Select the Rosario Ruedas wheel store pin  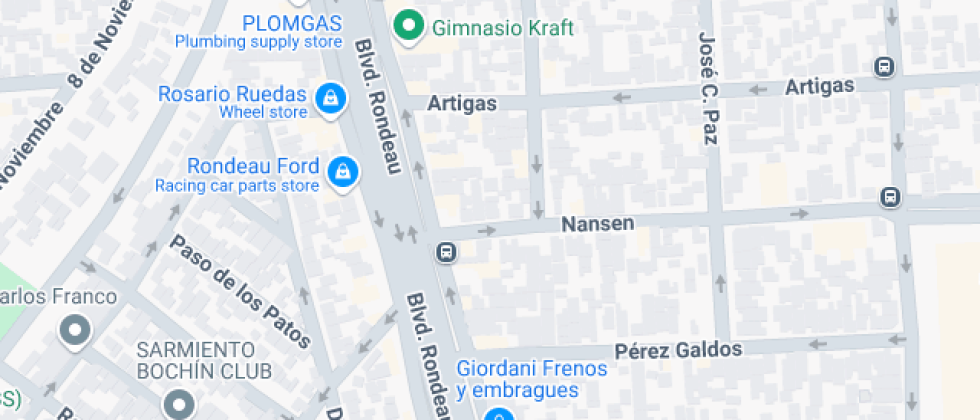pos(328,98)
